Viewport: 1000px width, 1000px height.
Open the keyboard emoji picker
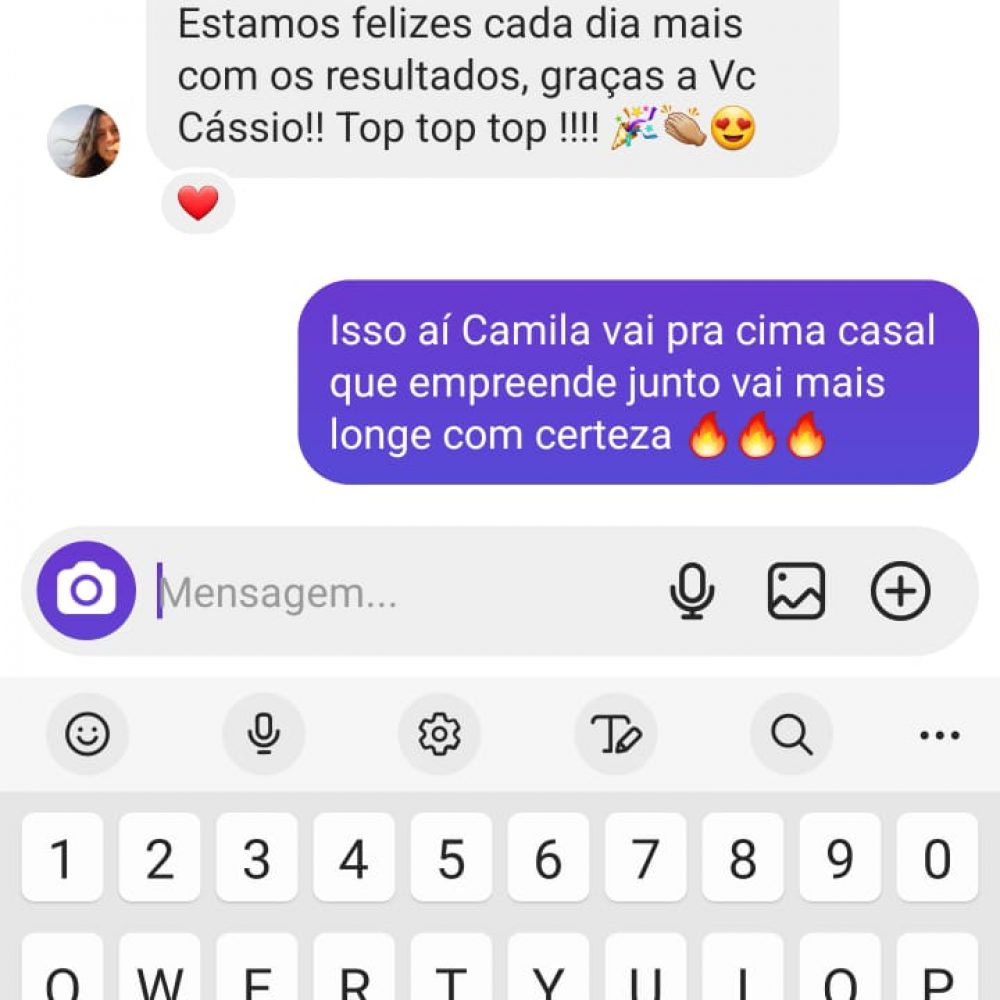point(87,736)
